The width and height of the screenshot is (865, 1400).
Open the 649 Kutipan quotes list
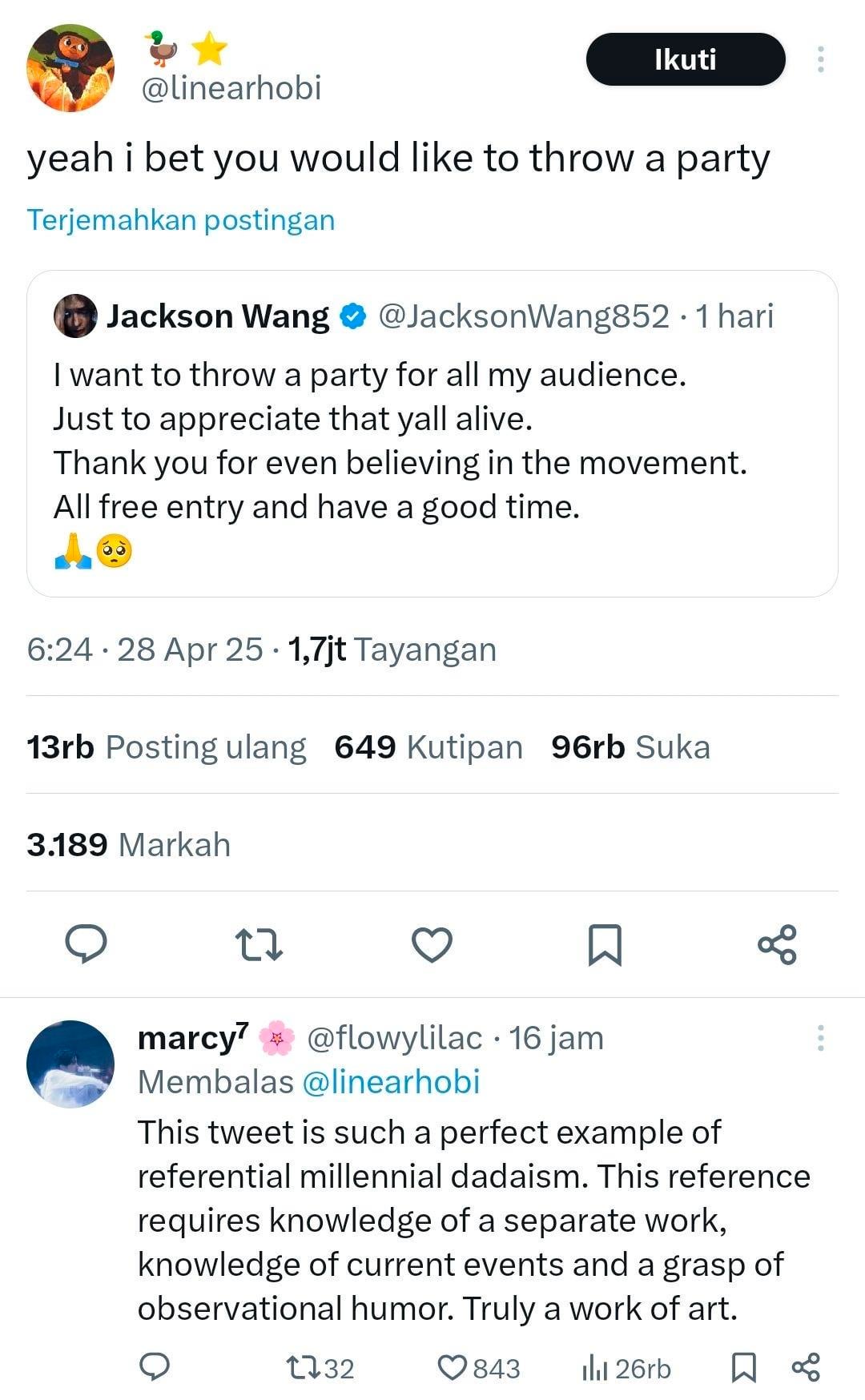pos(428,747)
